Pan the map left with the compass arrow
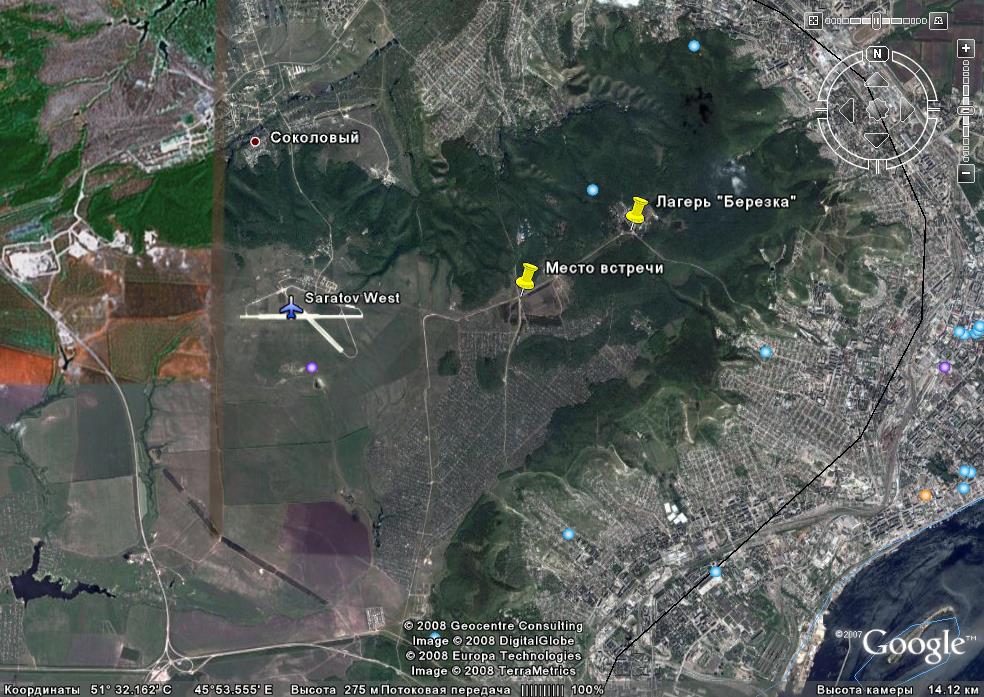The width and height of the screenshot is (984, 697). 848,110
